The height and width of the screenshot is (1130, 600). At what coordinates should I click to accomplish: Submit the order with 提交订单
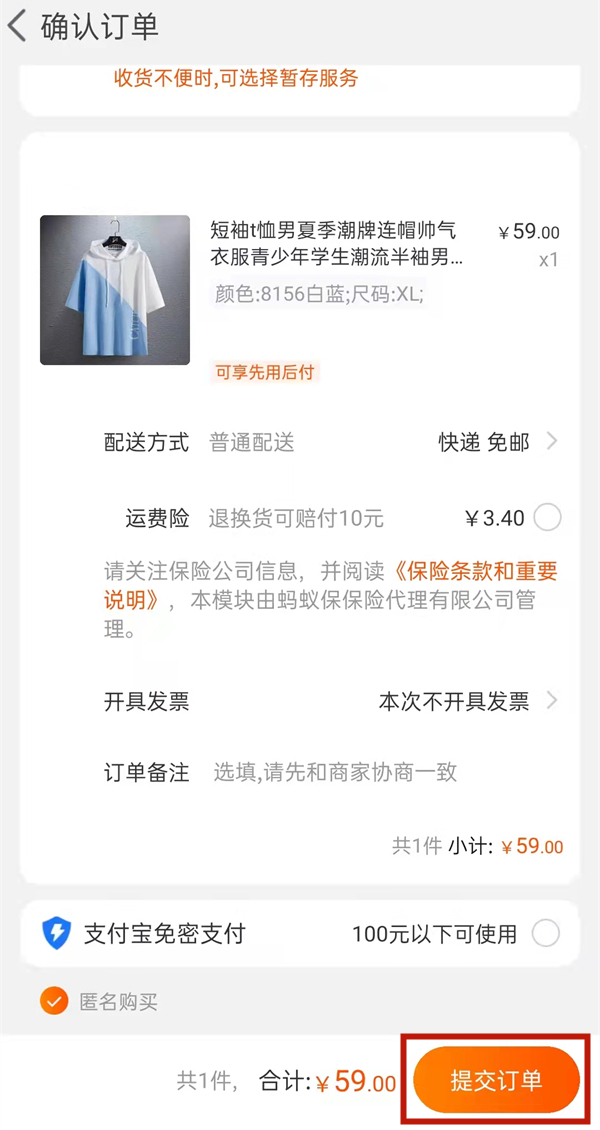pos(496,1080)
